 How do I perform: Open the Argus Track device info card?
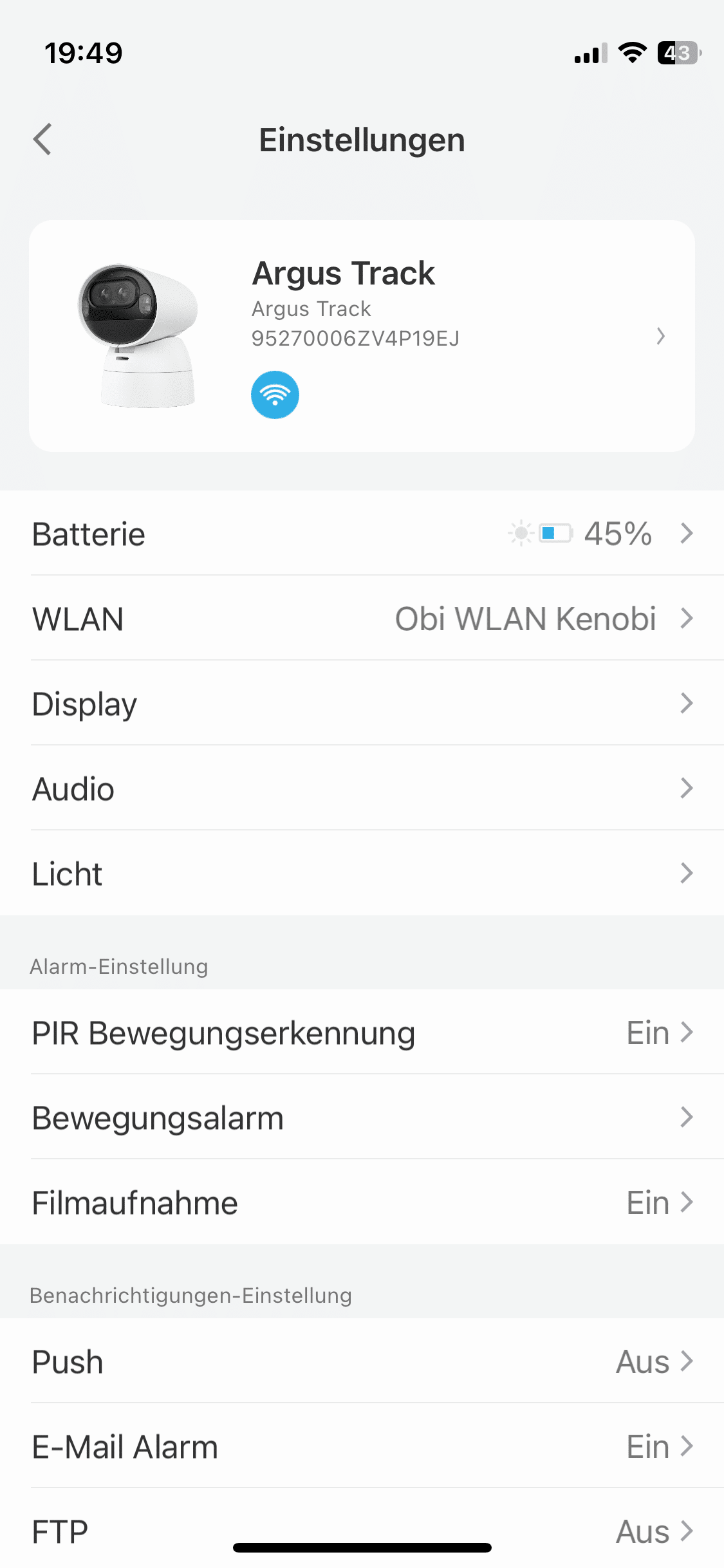point(362,336)
